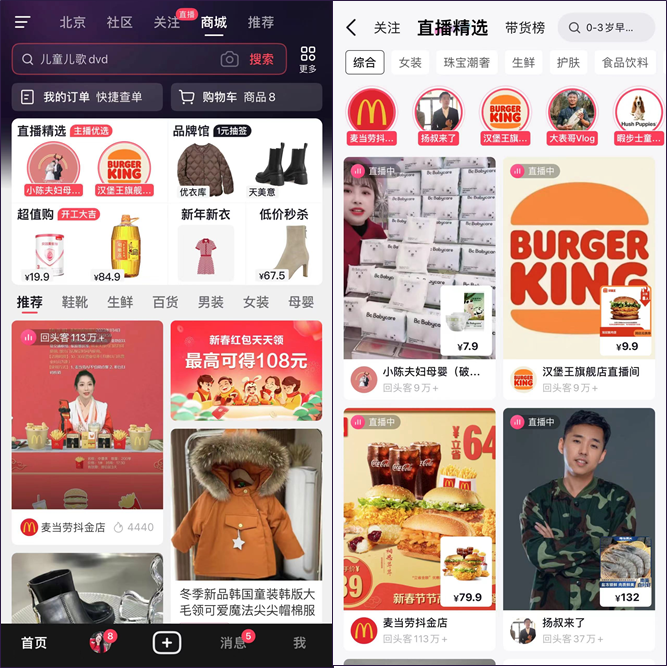Switch to the 带货榜 tab
Screen dimensions: 667x668
coord(525,28)
